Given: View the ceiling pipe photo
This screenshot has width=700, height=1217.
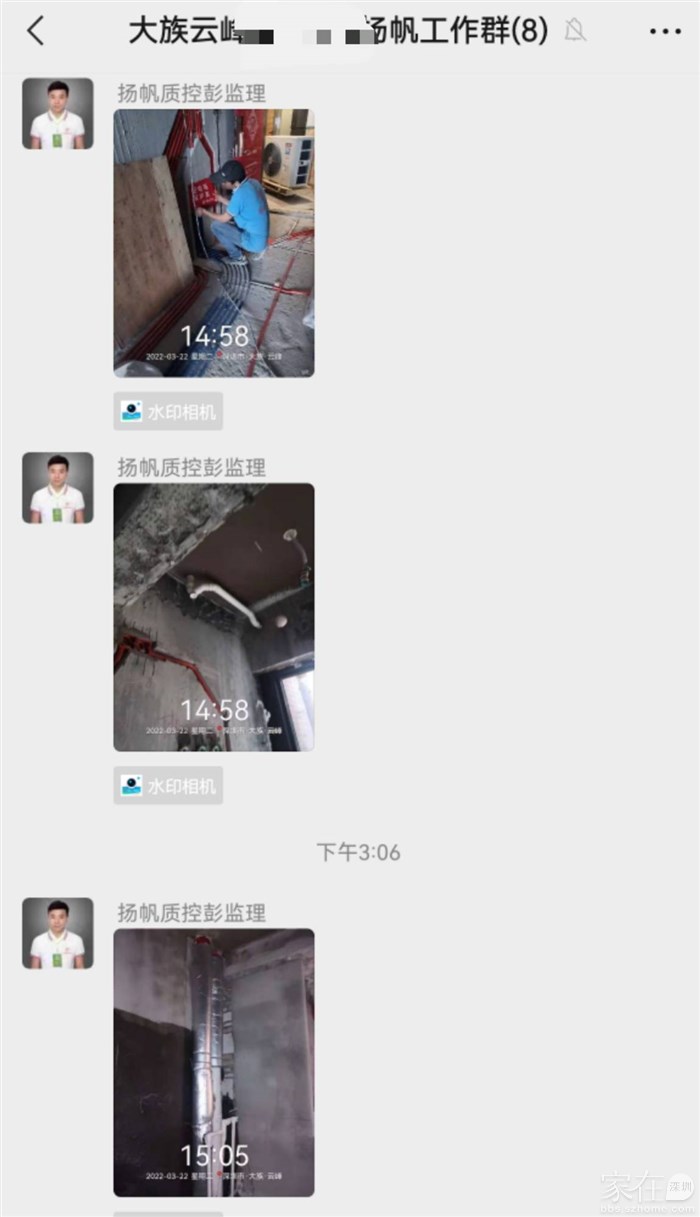Looking at the screenshot, I should pyautogui.click(x=213, y=617).
